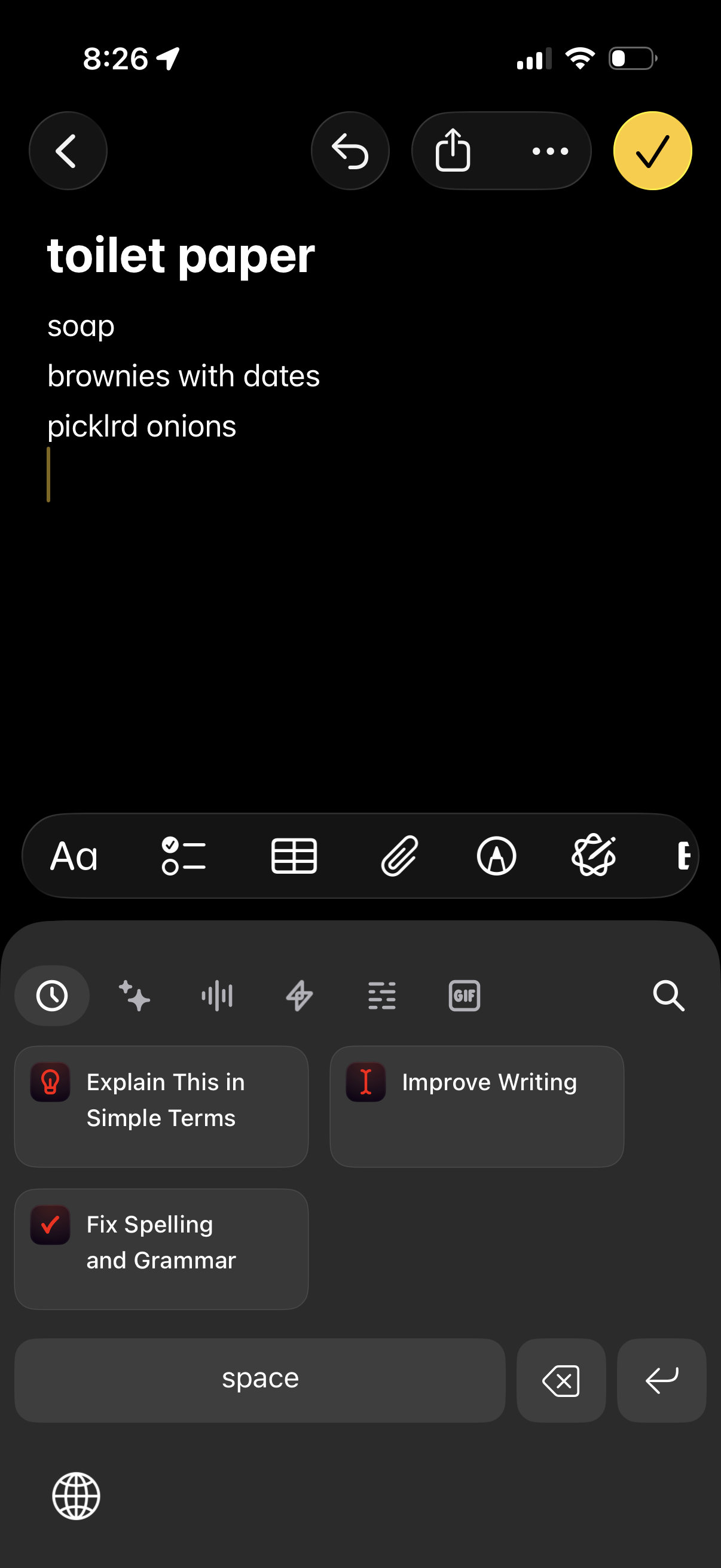Choose Fix Spelling and Grammar

pyautogui.click(x=161, y=1249)
